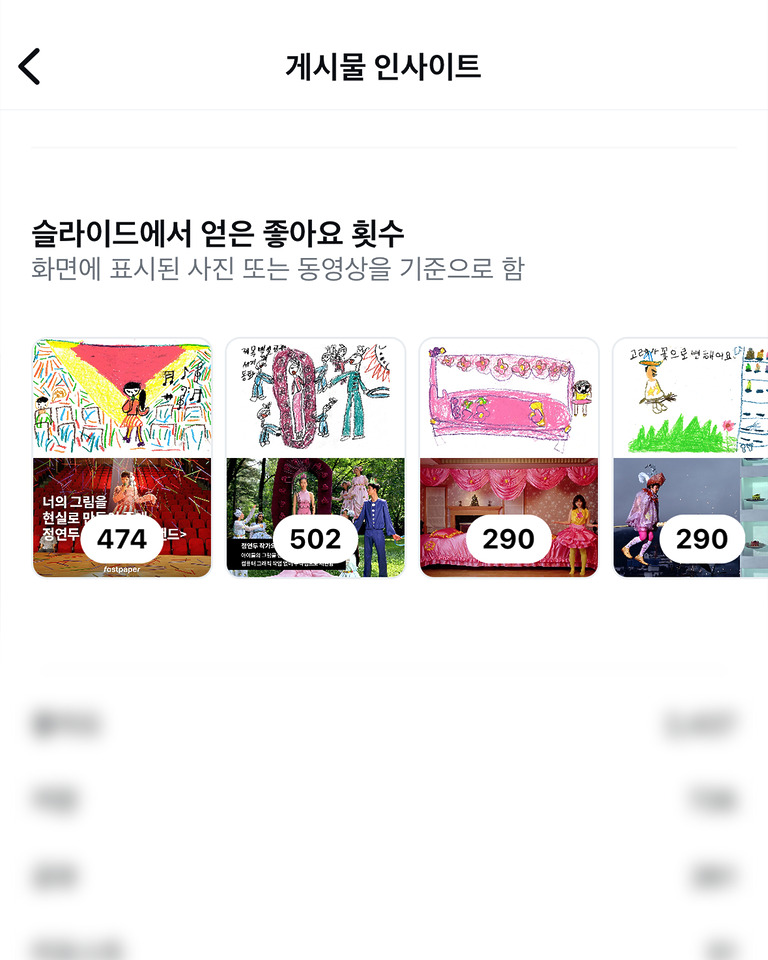This screenshot has width=768, height=960.
Task: Go back from post insights
Action: [x=30, y=67]
